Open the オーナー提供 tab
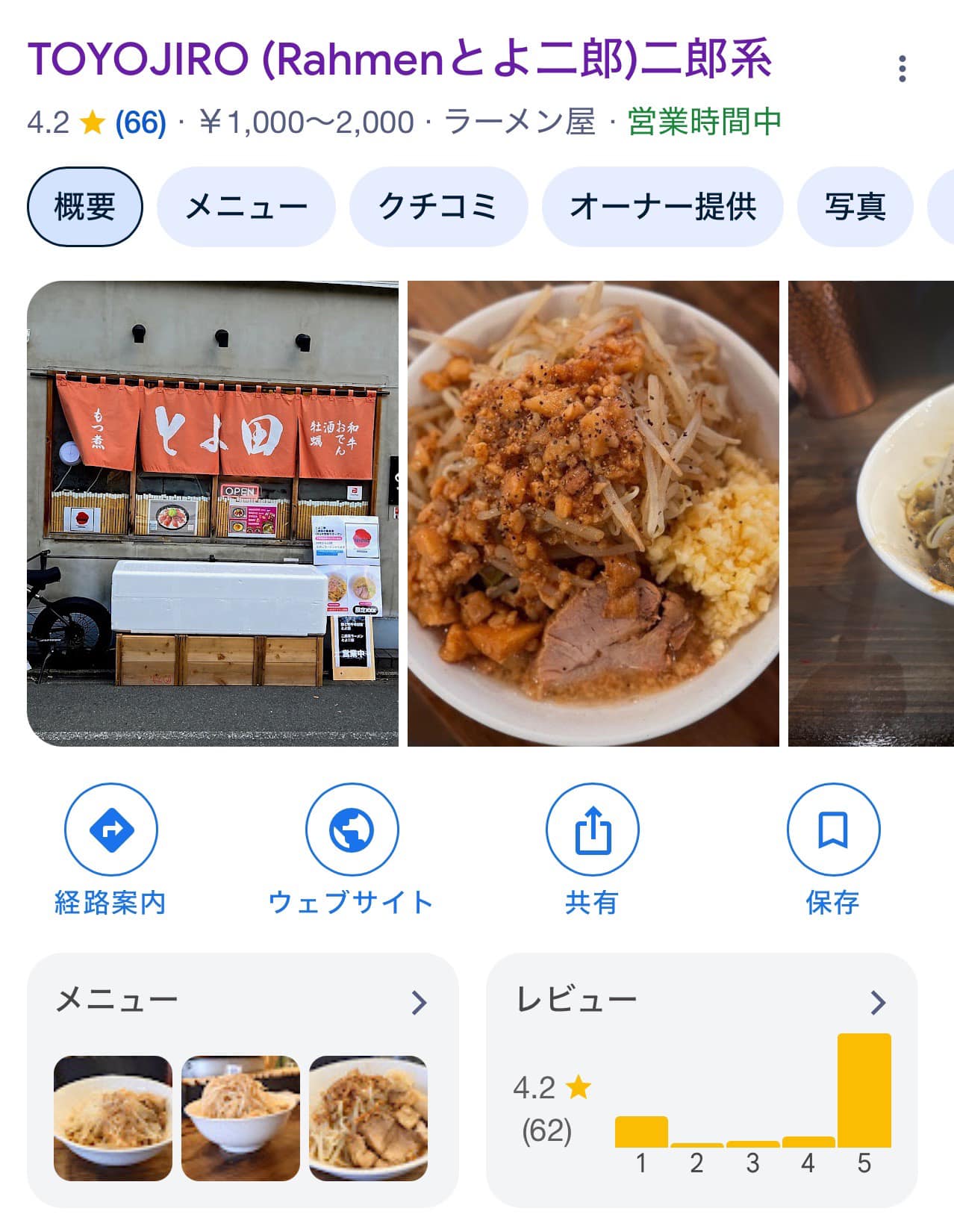This screenshot has width=954, height=1232. (x=662, y=207)
